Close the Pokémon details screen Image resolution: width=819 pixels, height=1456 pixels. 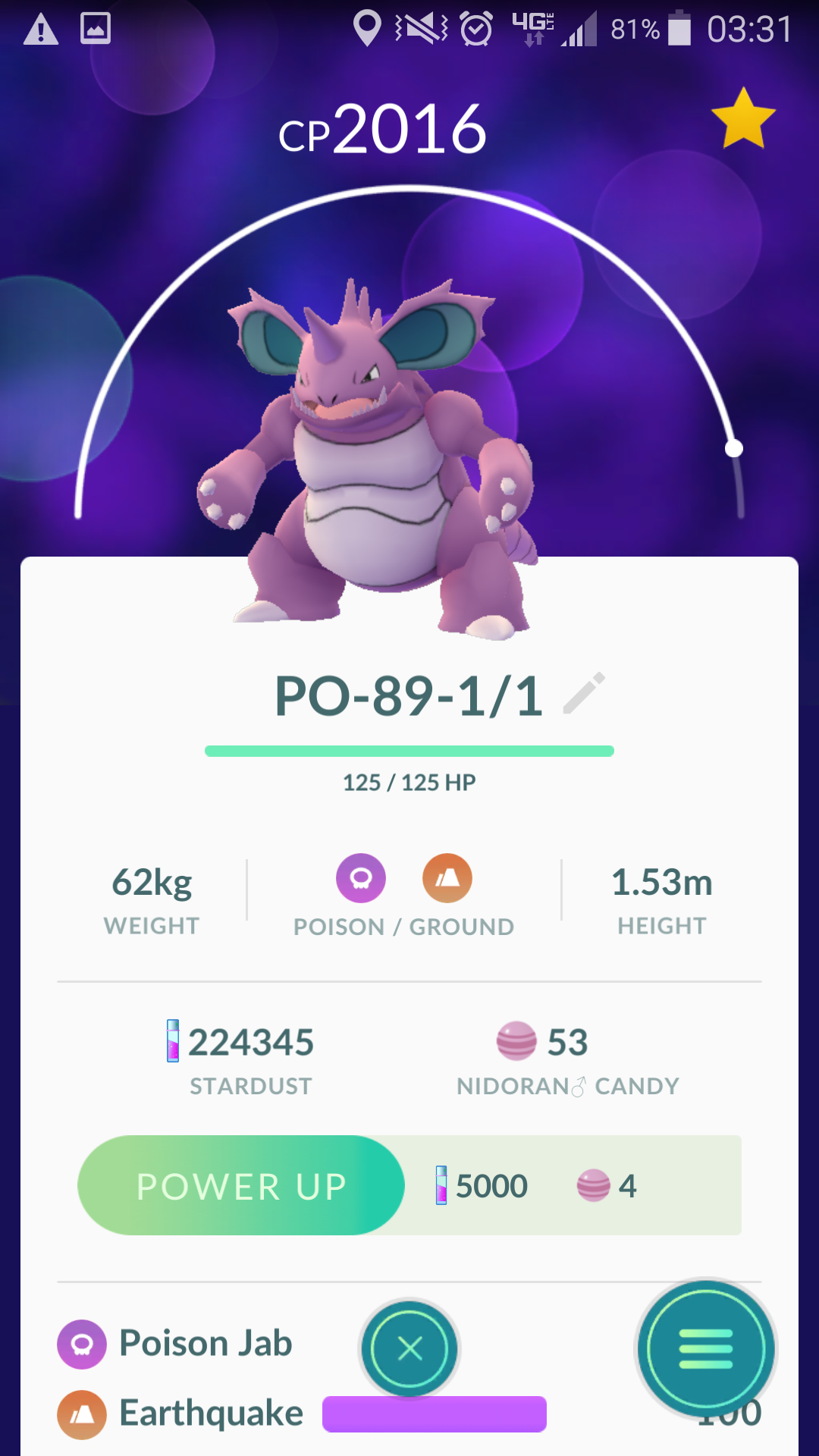point(409,1349)
